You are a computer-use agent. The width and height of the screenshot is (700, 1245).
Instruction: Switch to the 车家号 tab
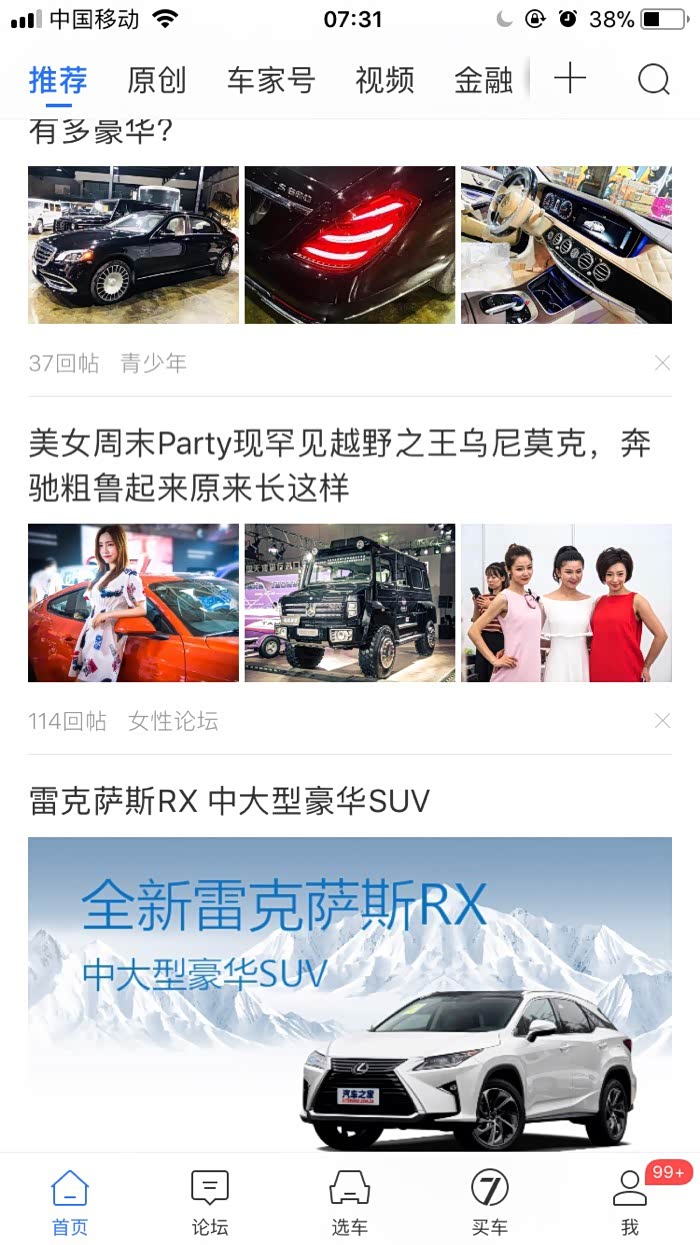(x=270, y=80)
